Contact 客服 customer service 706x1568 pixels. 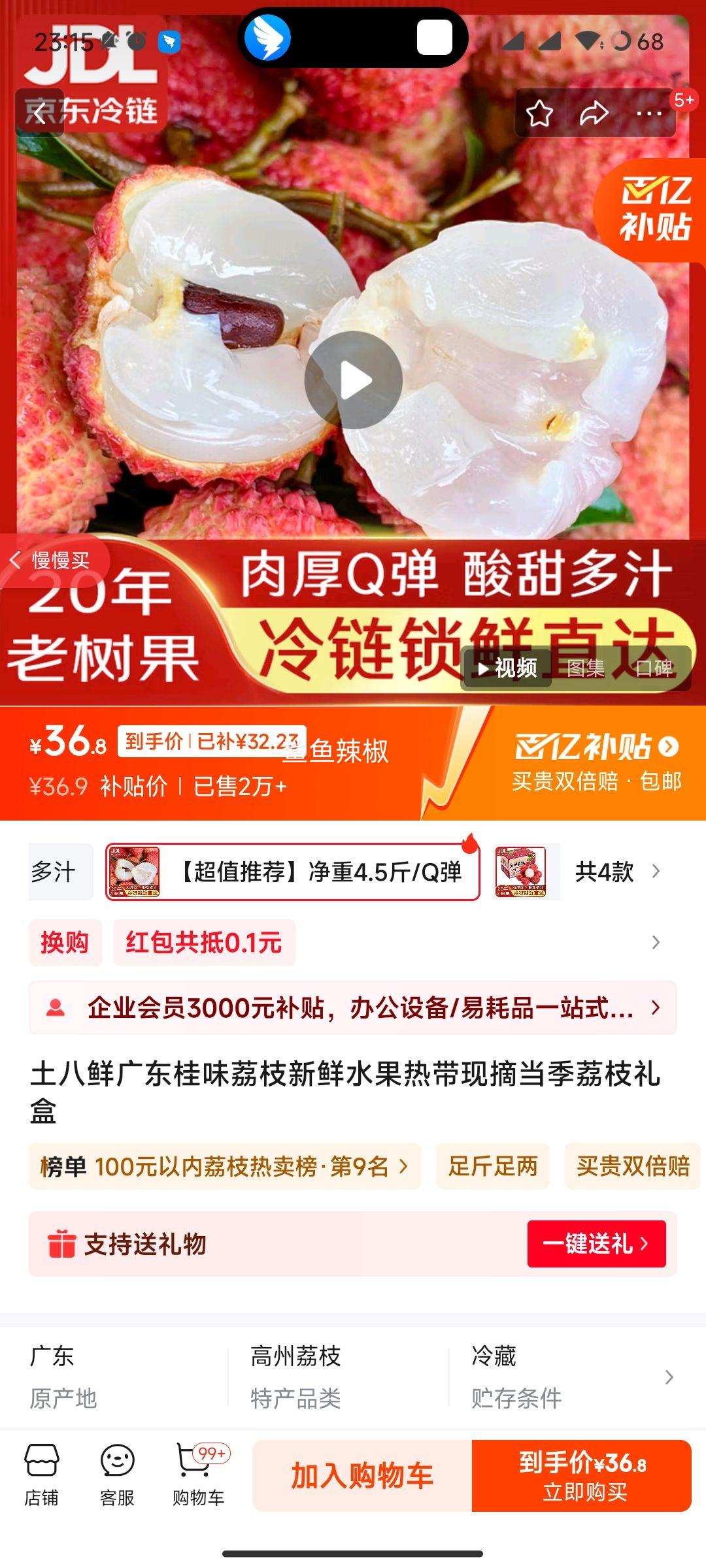[117, 1475]
